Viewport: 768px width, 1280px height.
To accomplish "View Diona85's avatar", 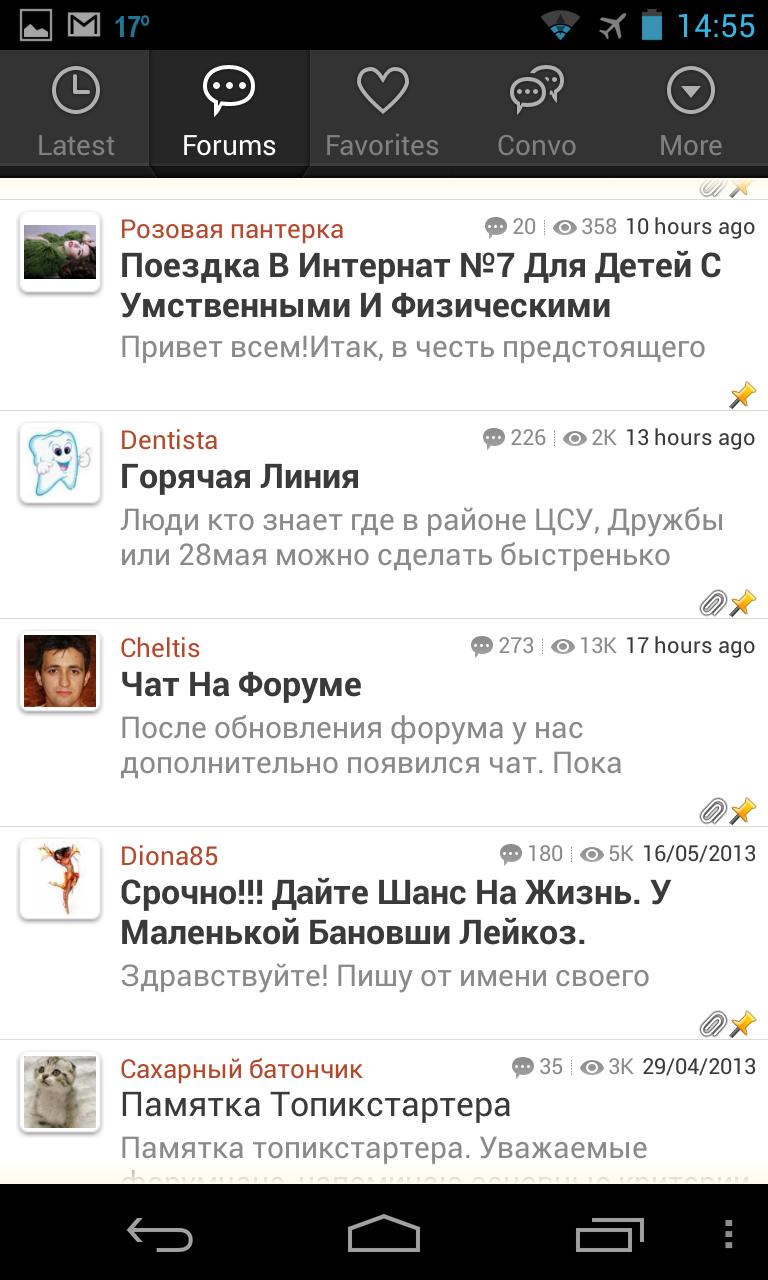I will (x=60, y=878).
